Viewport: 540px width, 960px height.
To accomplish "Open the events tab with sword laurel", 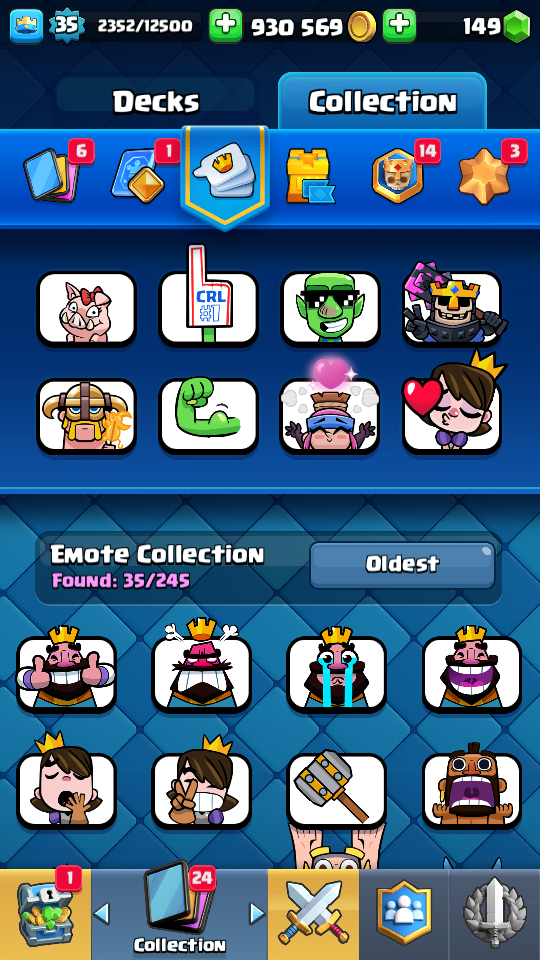I will click(495, 914).
